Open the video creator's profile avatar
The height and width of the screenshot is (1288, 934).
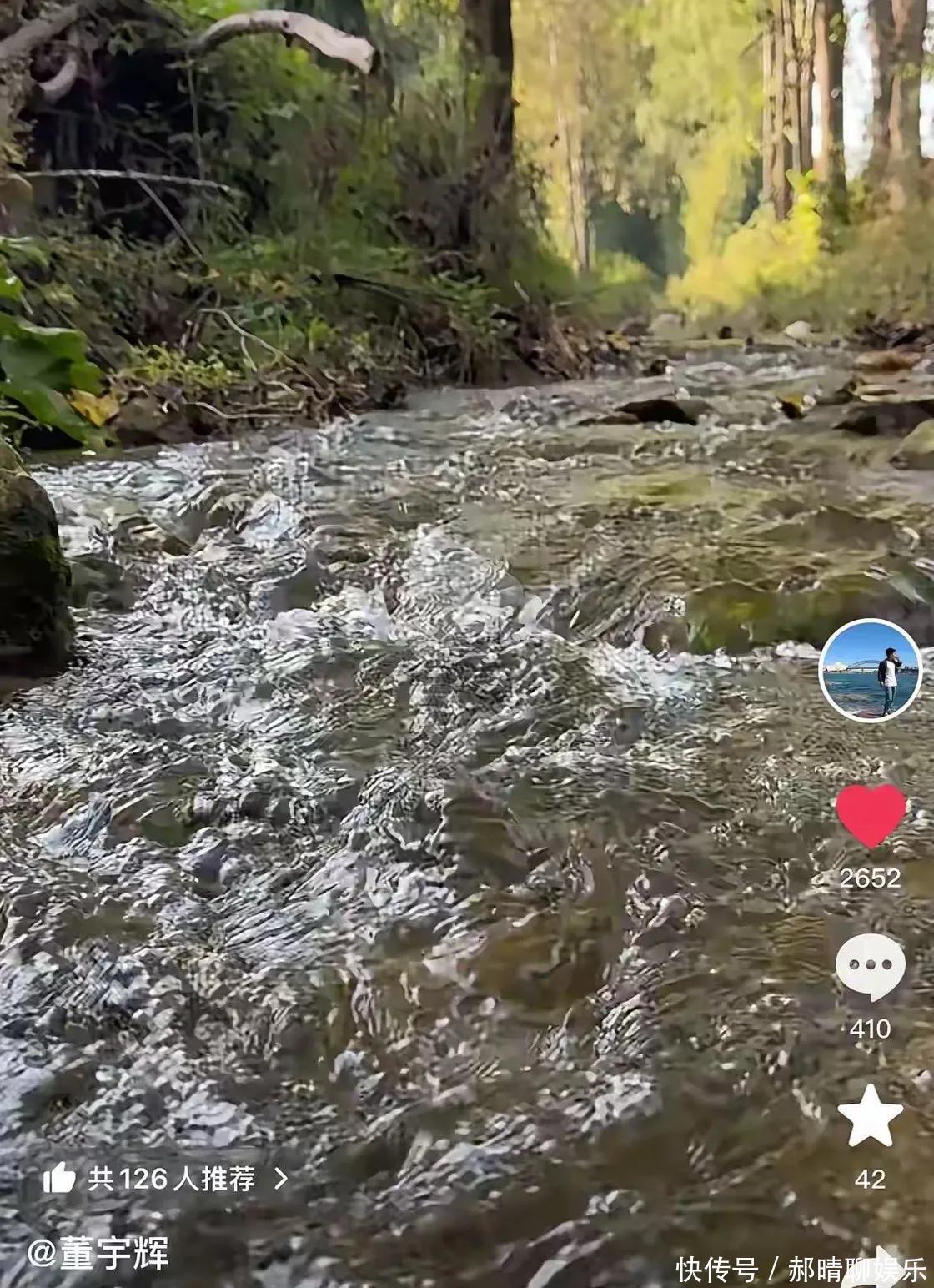pos(870,670)
